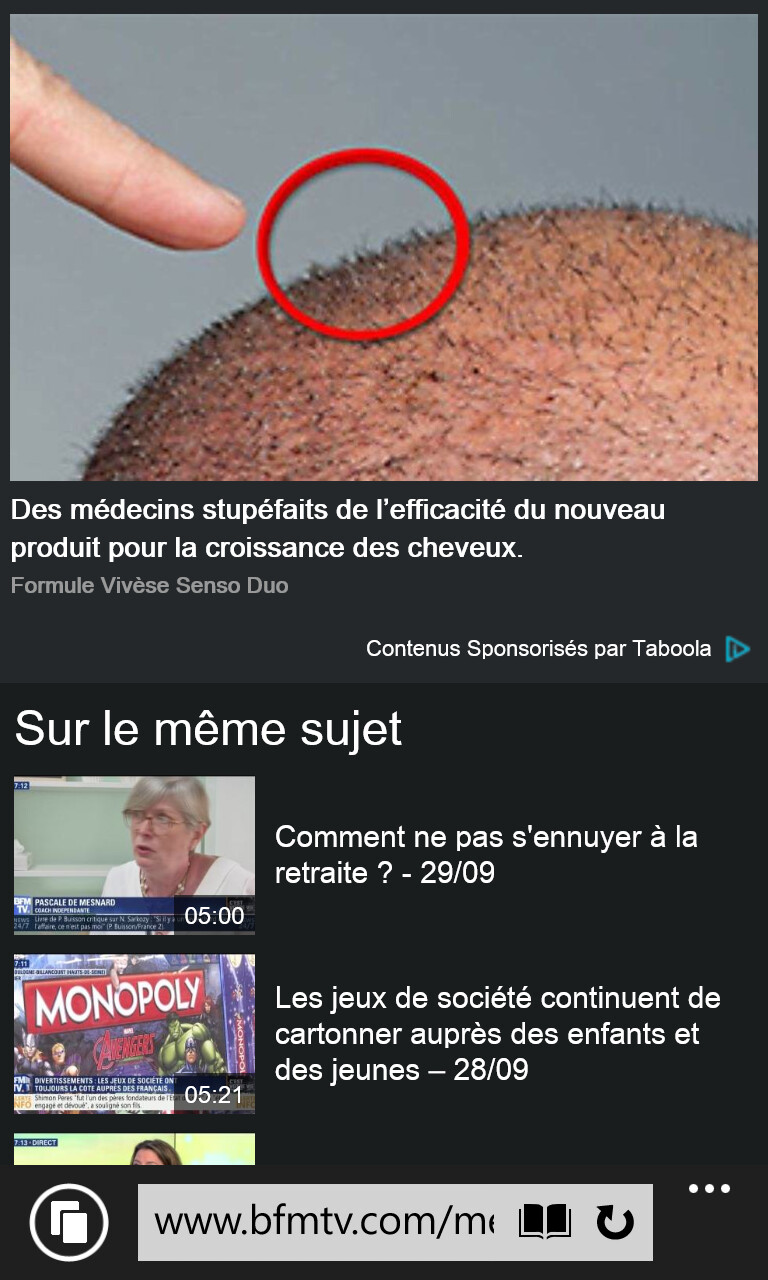The height and width of the screenshot is (1280, 768).
Task: Open the Taboola sponsored content link
Action: click(x=558, y=649)
